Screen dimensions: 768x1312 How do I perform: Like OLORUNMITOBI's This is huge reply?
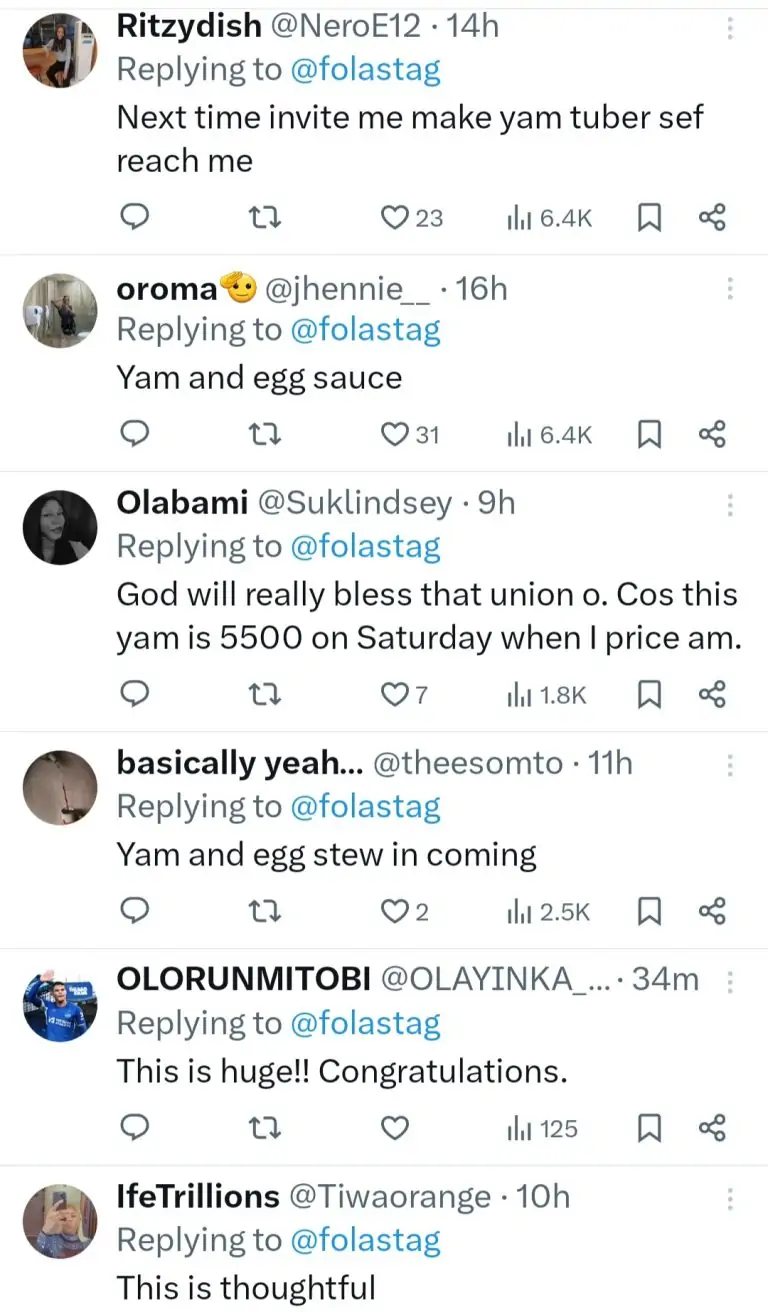(x=397, y=1129)
